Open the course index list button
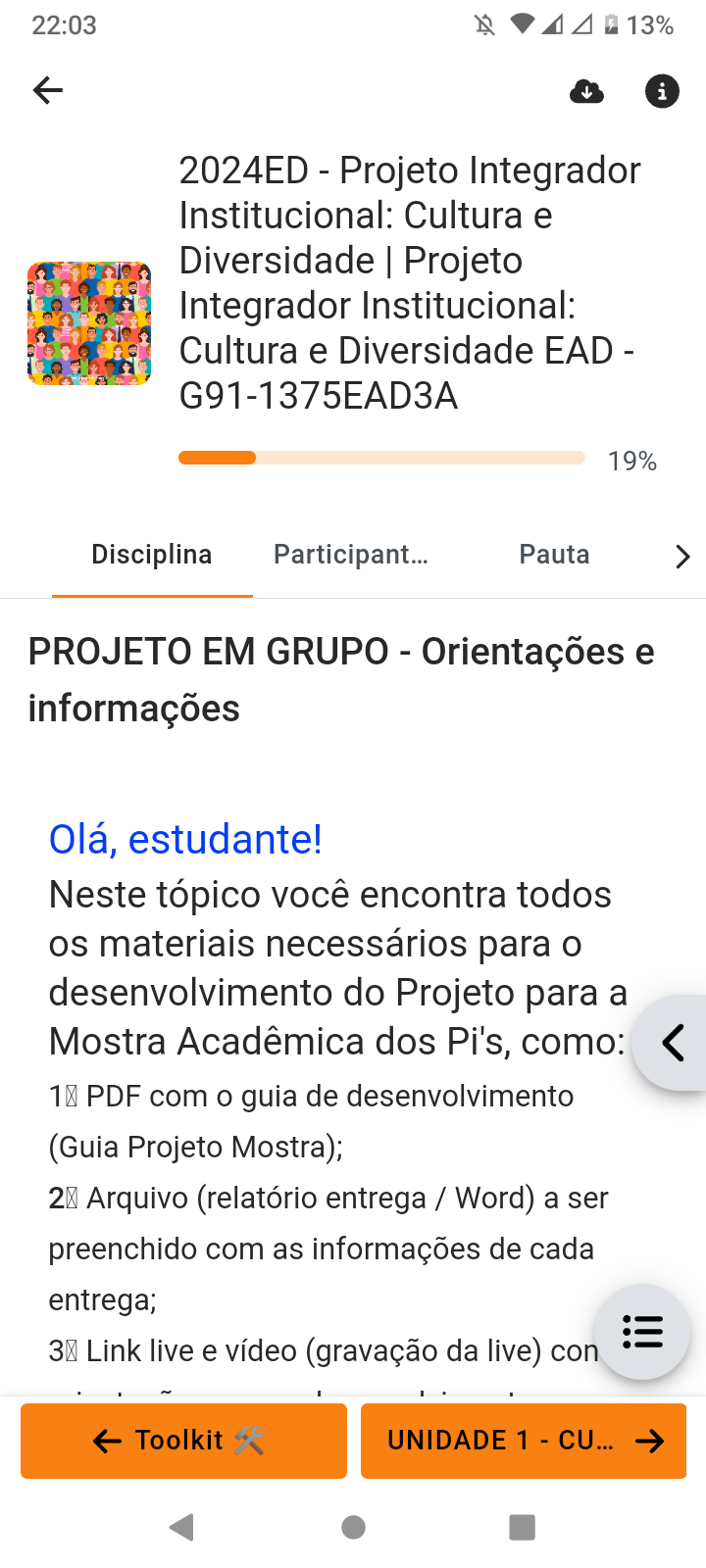 [642, 1333]
